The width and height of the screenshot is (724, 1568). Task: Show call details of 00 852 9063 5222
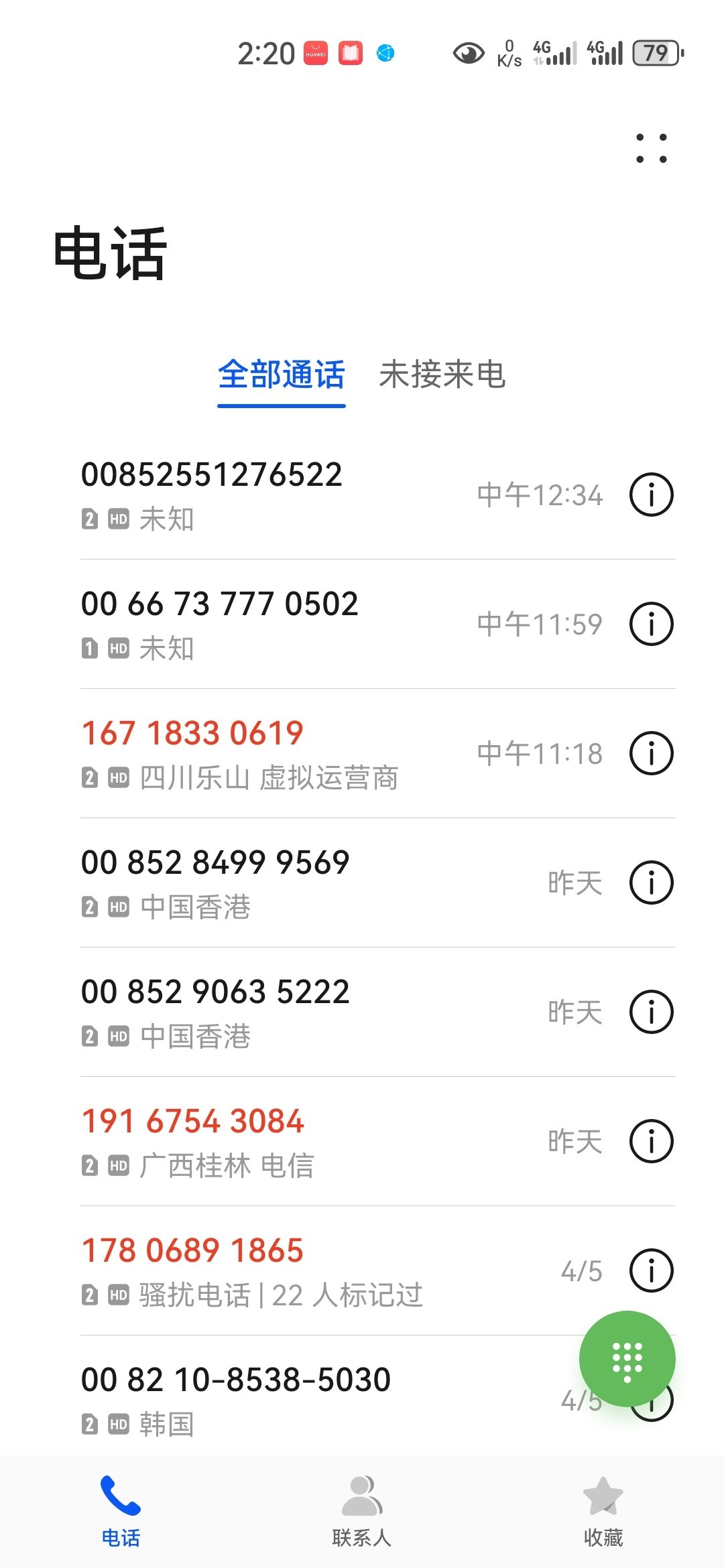[652, 1012]
